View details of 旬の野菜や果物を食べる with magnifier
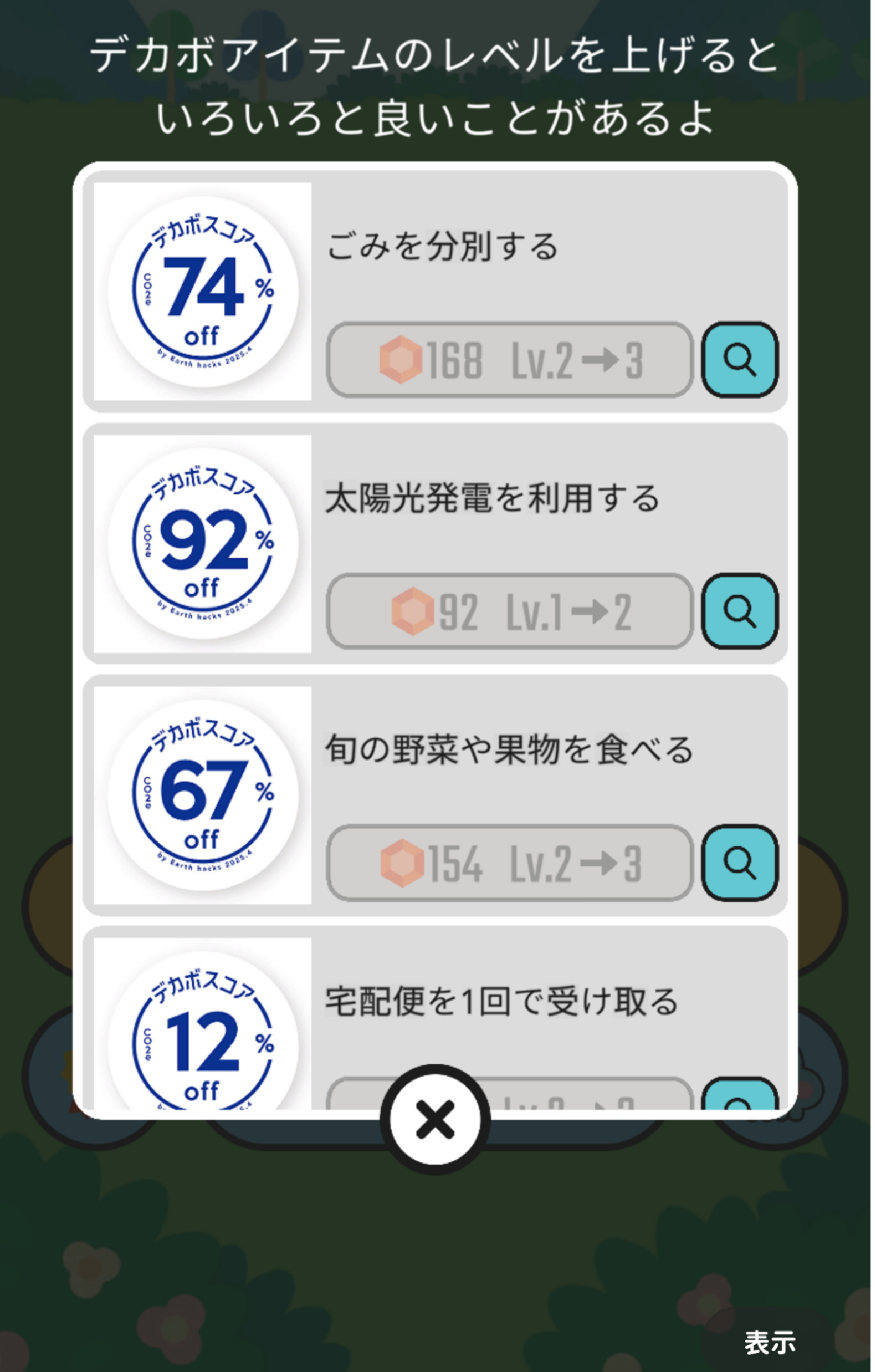This screenshot has height=1372, width=876. point(739,863)
